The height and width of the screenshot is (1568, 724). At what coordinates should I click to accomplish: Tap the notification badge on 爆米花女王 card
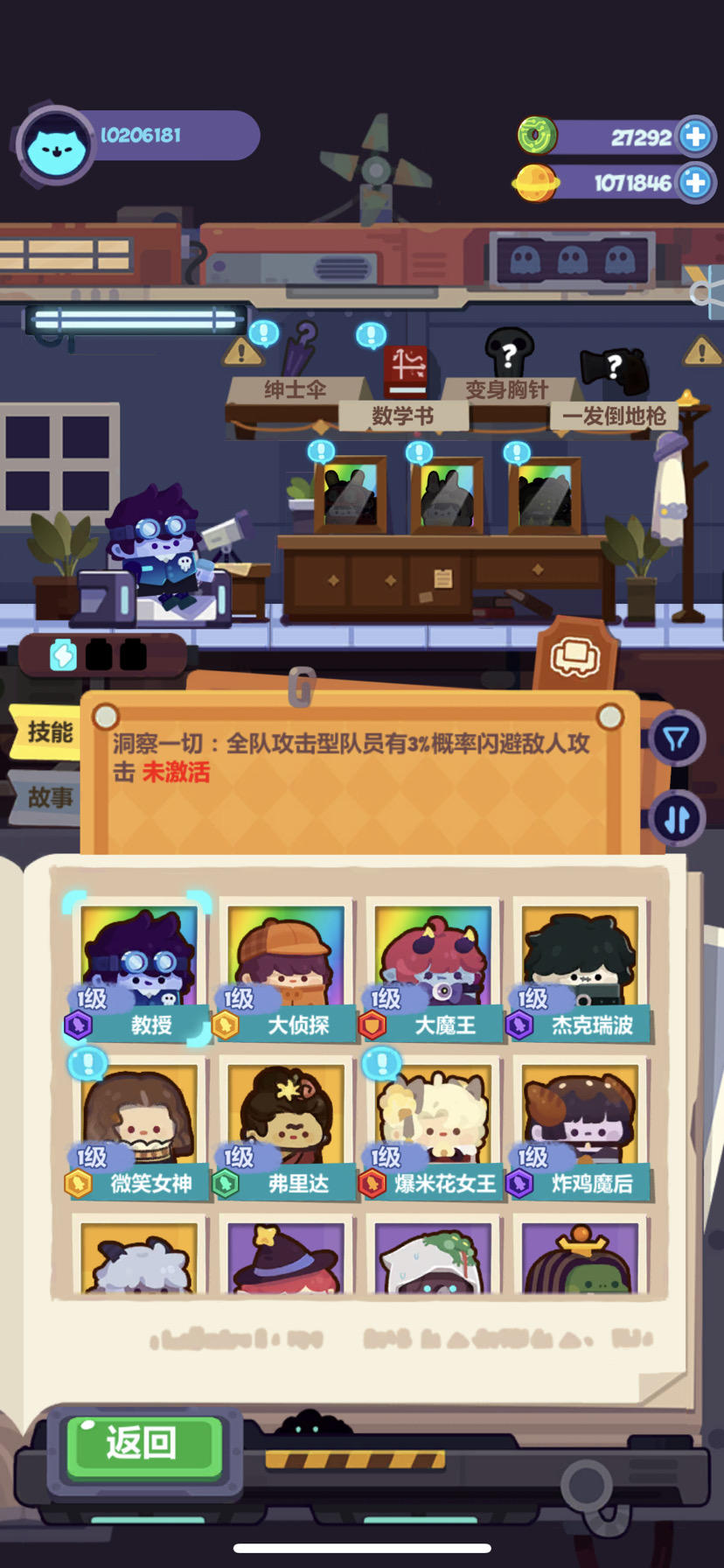tap(380, 1066)
